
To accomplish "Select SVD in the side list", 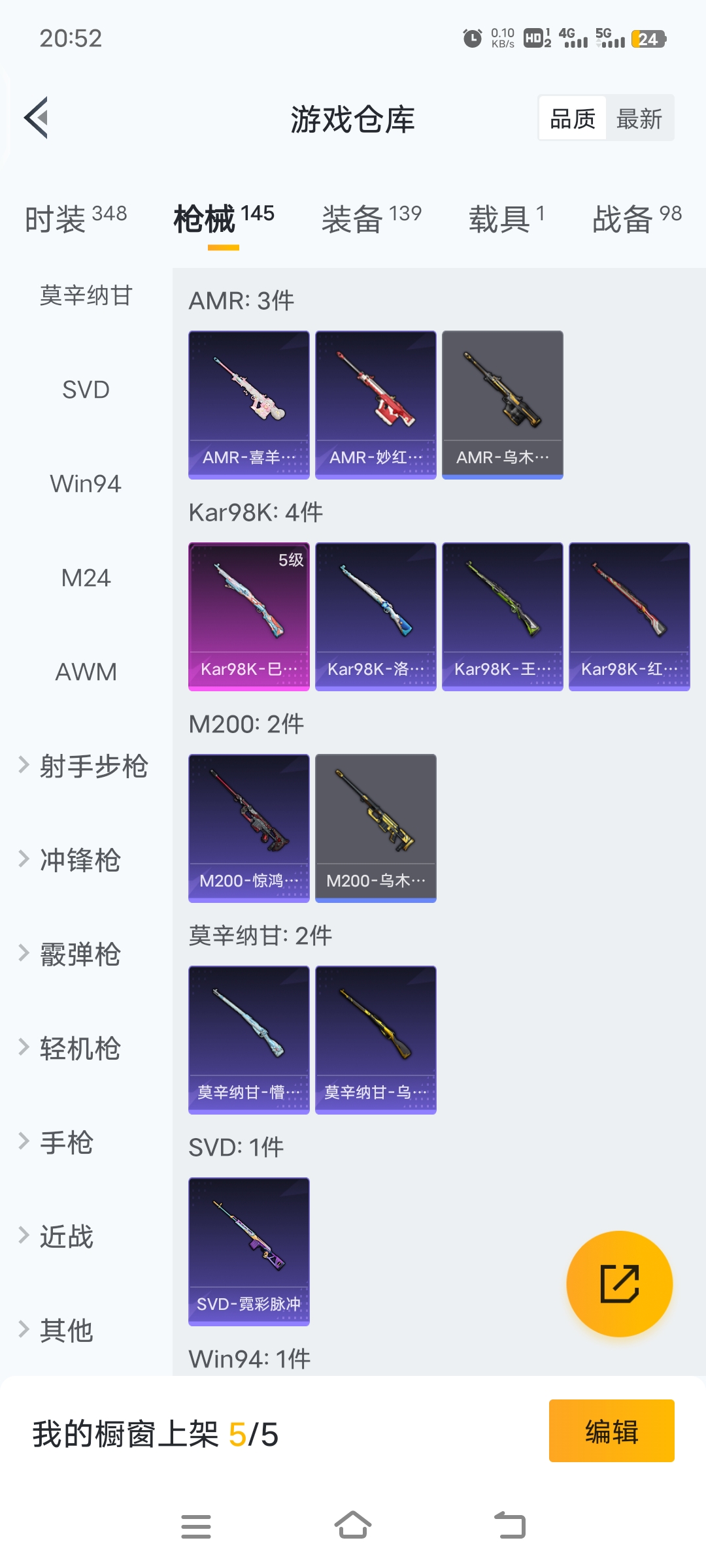I will point(86,390).
